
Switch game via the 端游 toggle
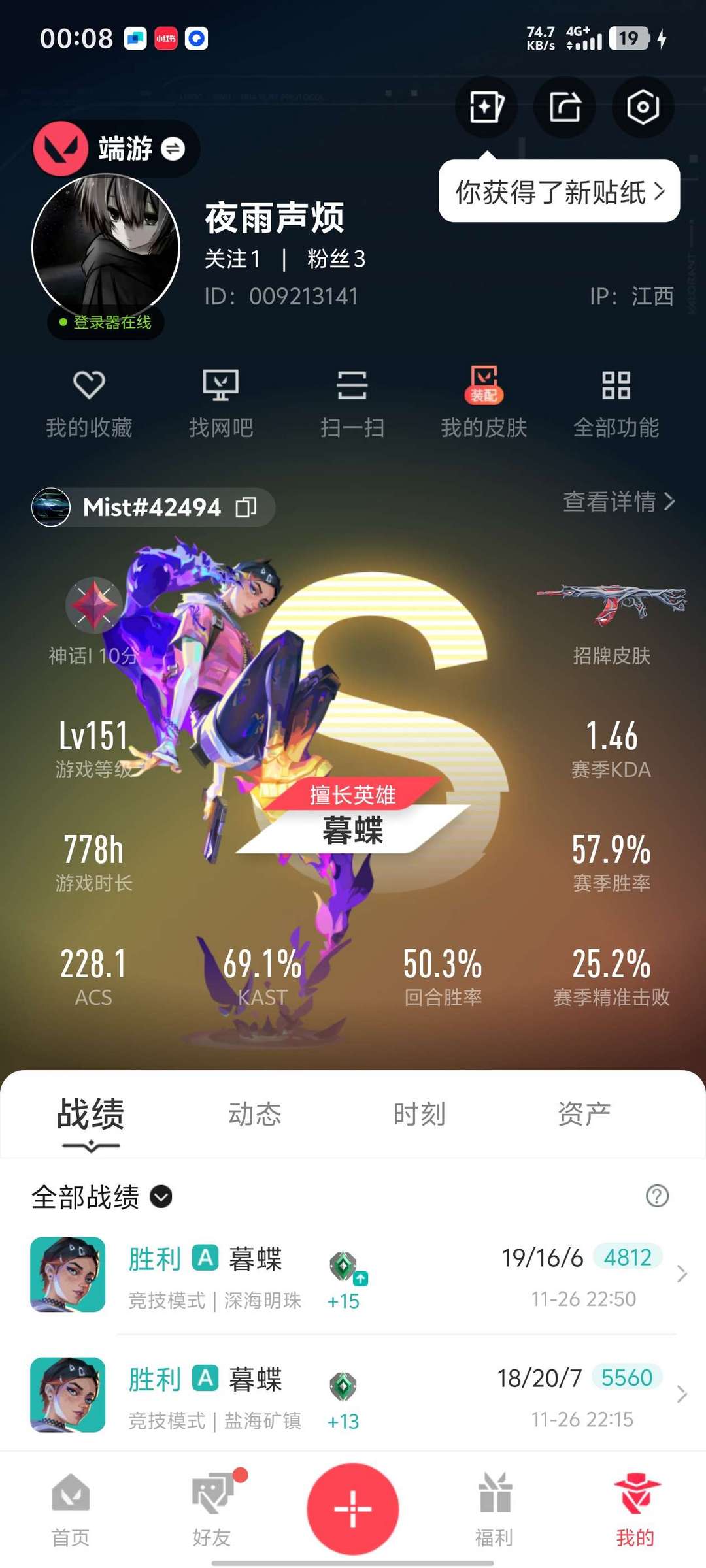116,149
